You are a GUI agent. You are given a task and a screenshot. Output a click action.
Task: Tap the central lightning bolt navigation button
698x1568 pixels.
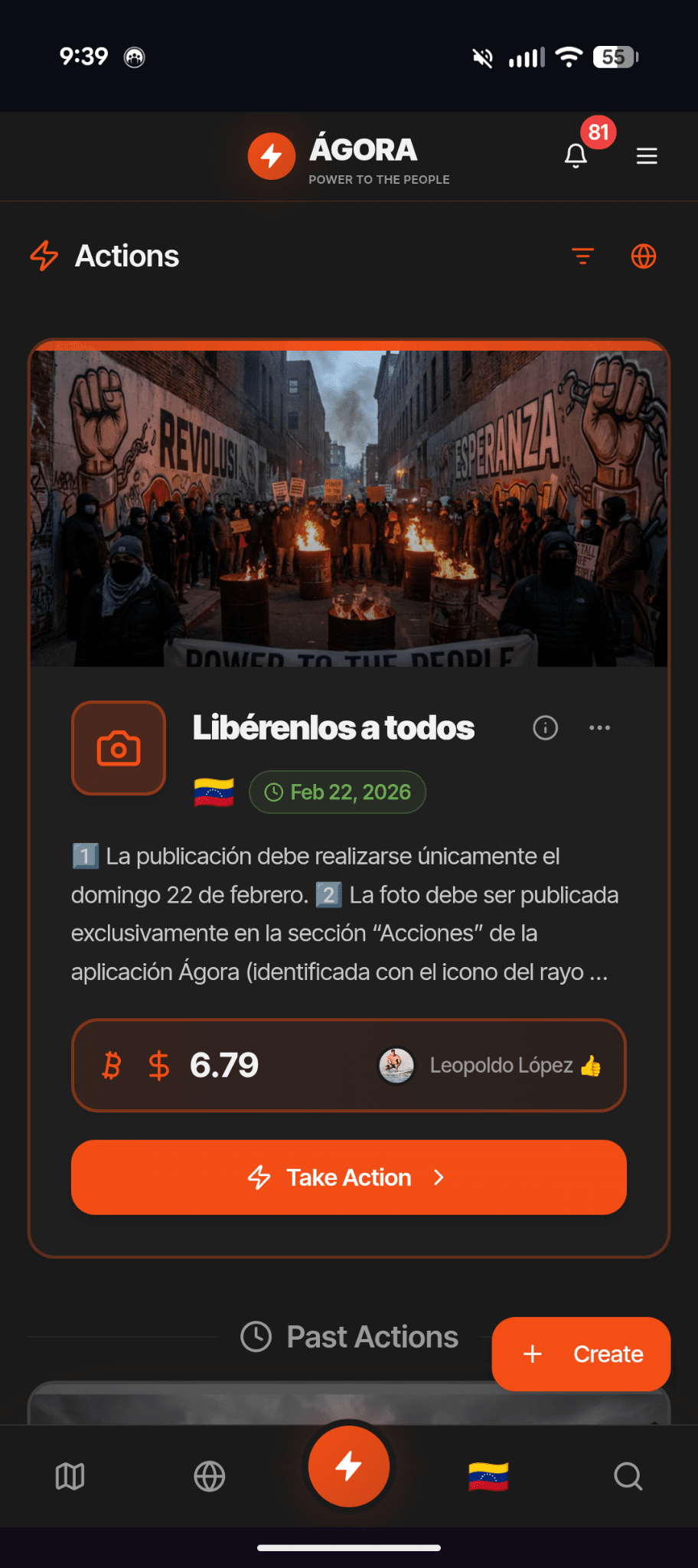click(349, 1466)
